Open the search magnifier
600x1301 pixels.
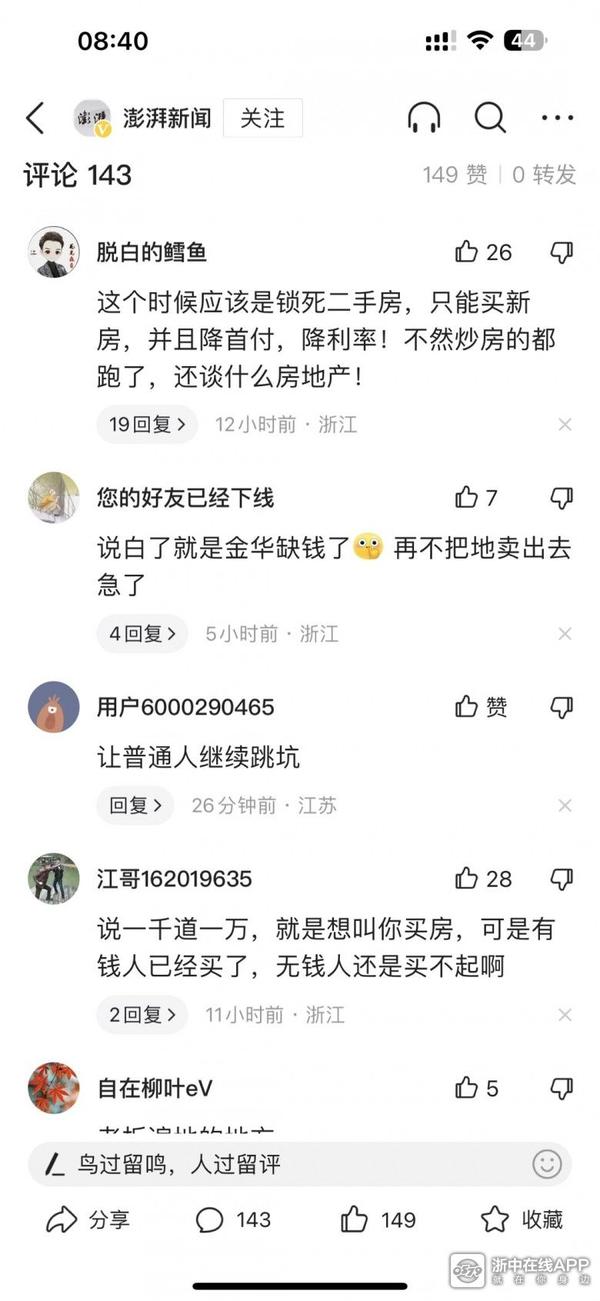tap(490, 118)
